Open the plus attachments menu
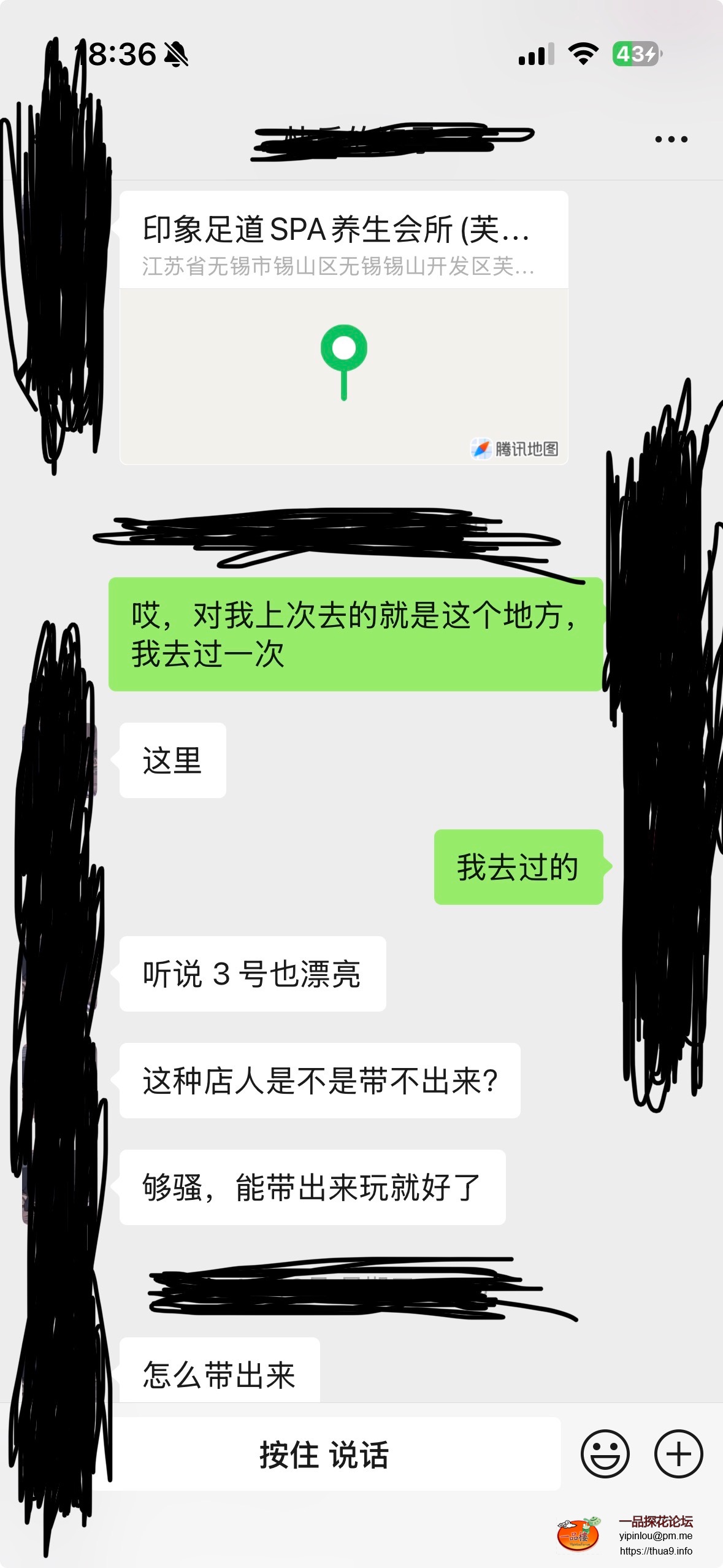Viewport: 723px width, 1568px height. [678, 1454]
